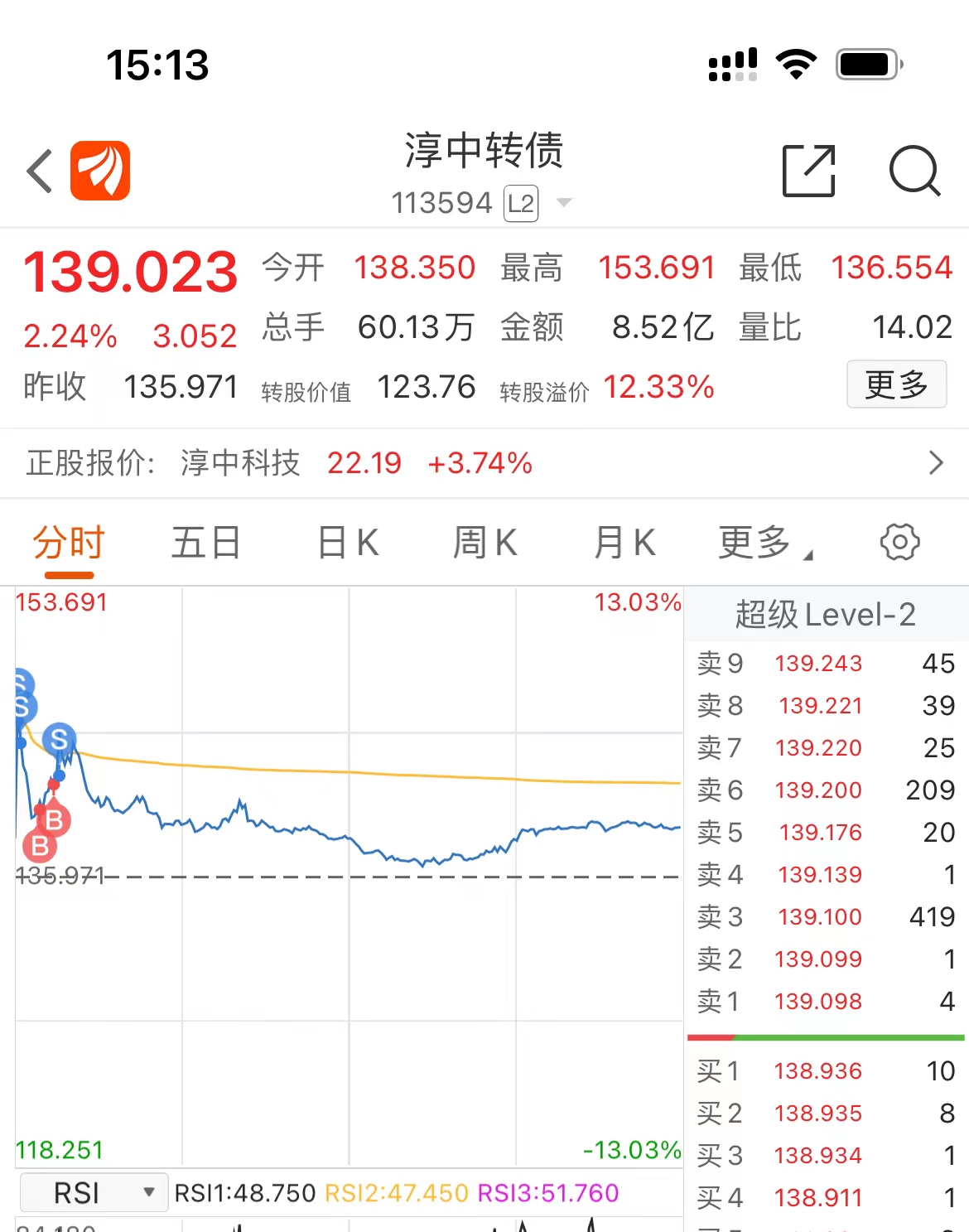Image resolution: width=969 pixels, height=1232 pixels.
Task: Tap the 更多 button for more quote data
Action: [x=896, y=384]
